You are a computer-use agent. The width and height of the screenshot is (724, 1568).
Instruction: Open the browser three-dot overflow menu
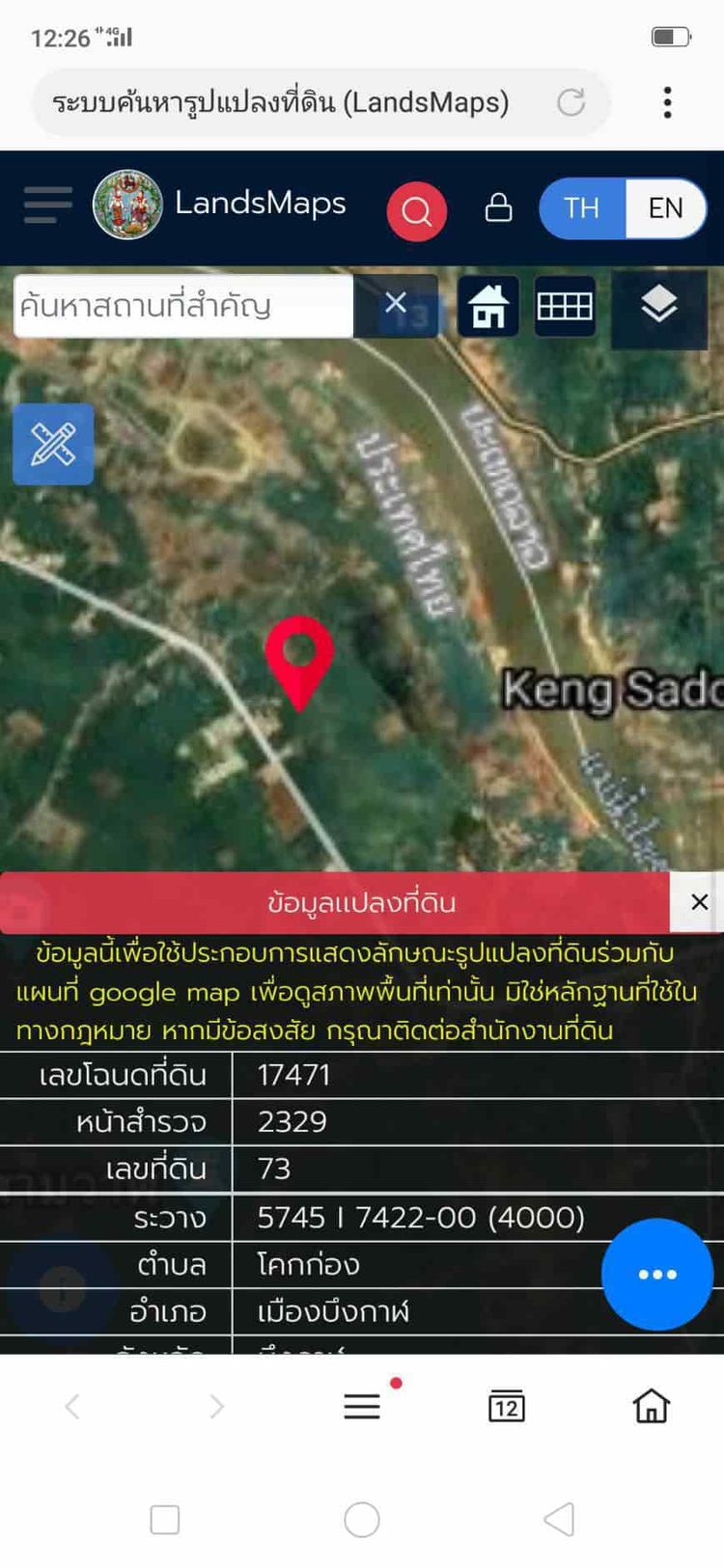667,102
